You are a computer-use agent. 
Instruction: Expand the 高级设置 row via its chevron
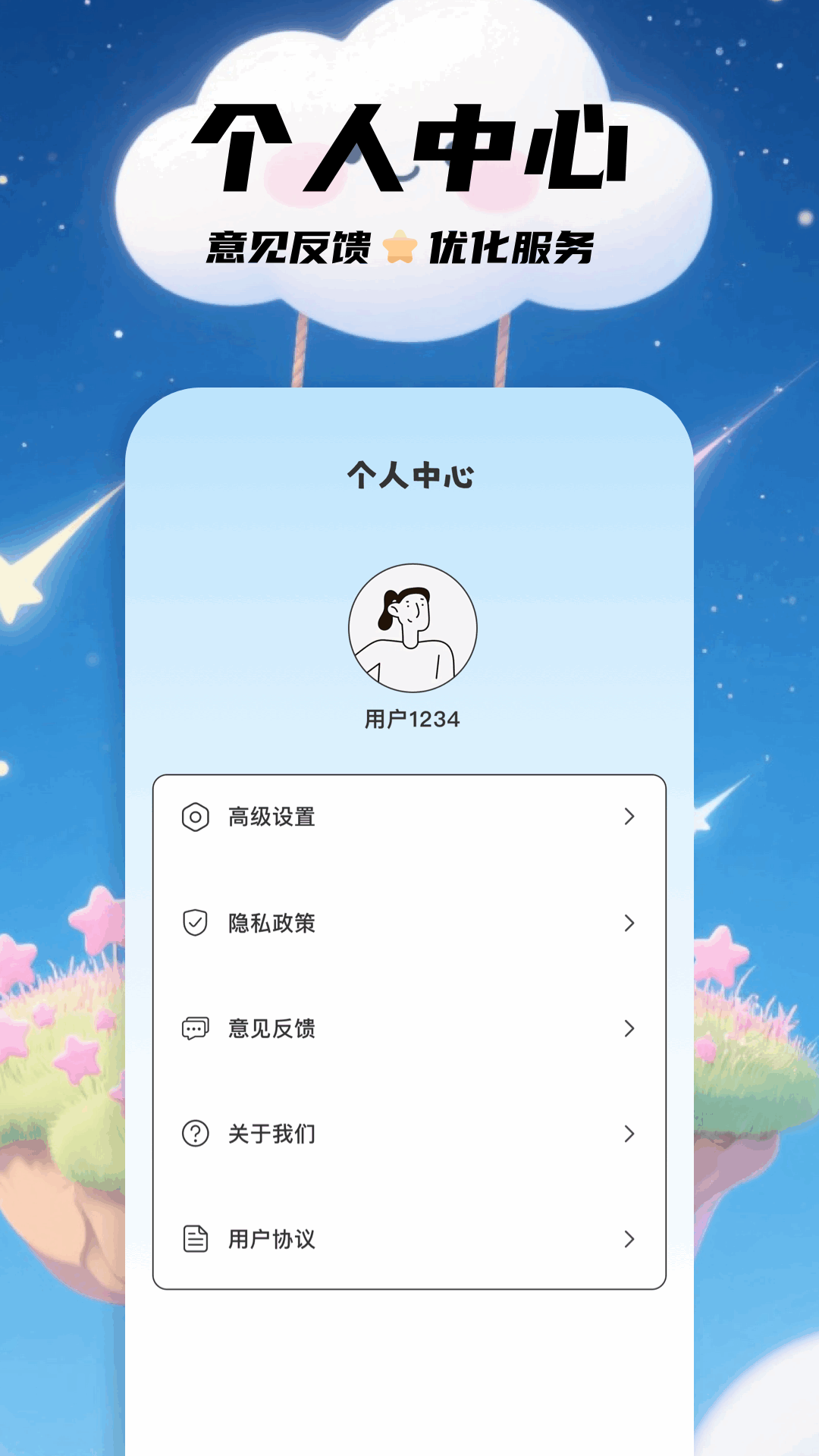tap(629, 817)
